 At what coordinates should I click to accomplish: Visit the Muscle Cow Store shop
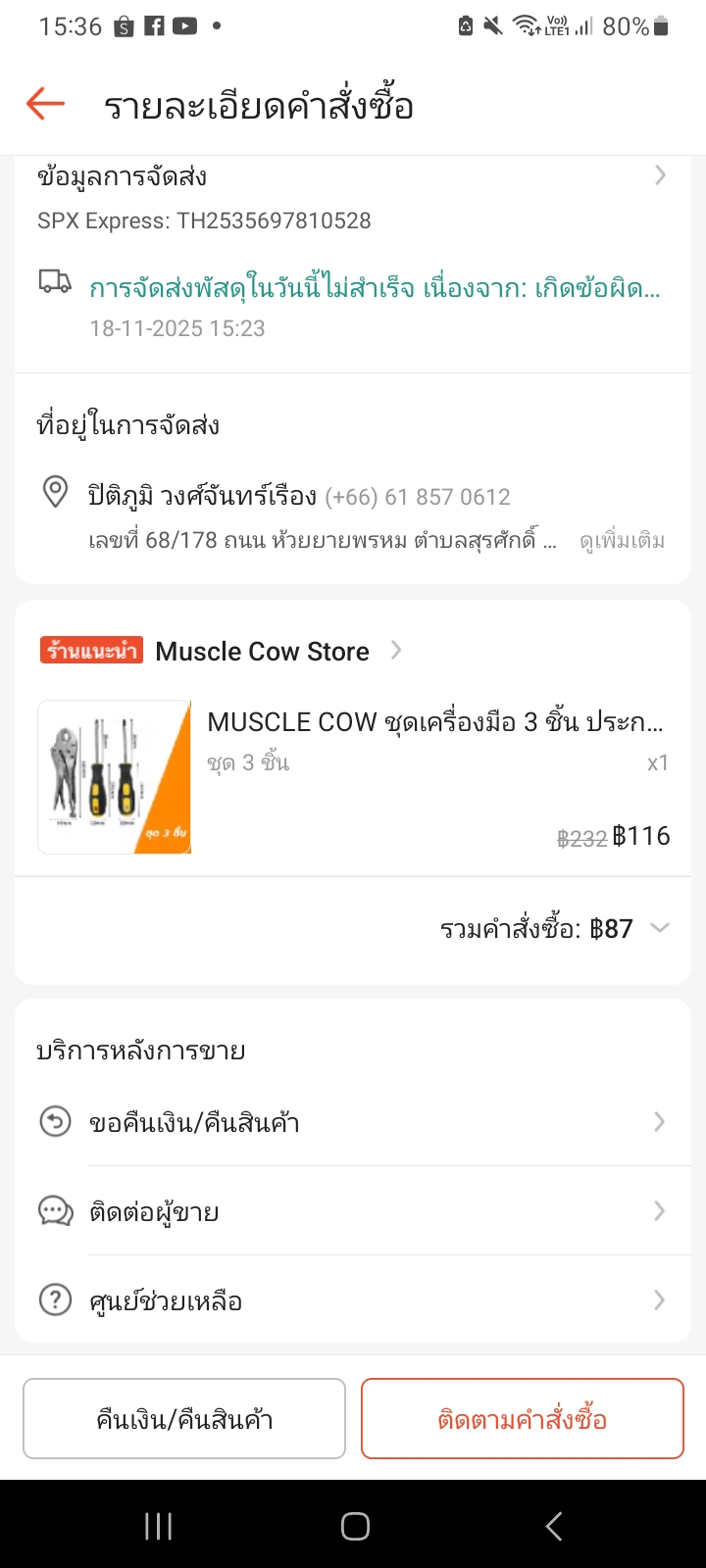pyautogui.click(x=263, y=652)
